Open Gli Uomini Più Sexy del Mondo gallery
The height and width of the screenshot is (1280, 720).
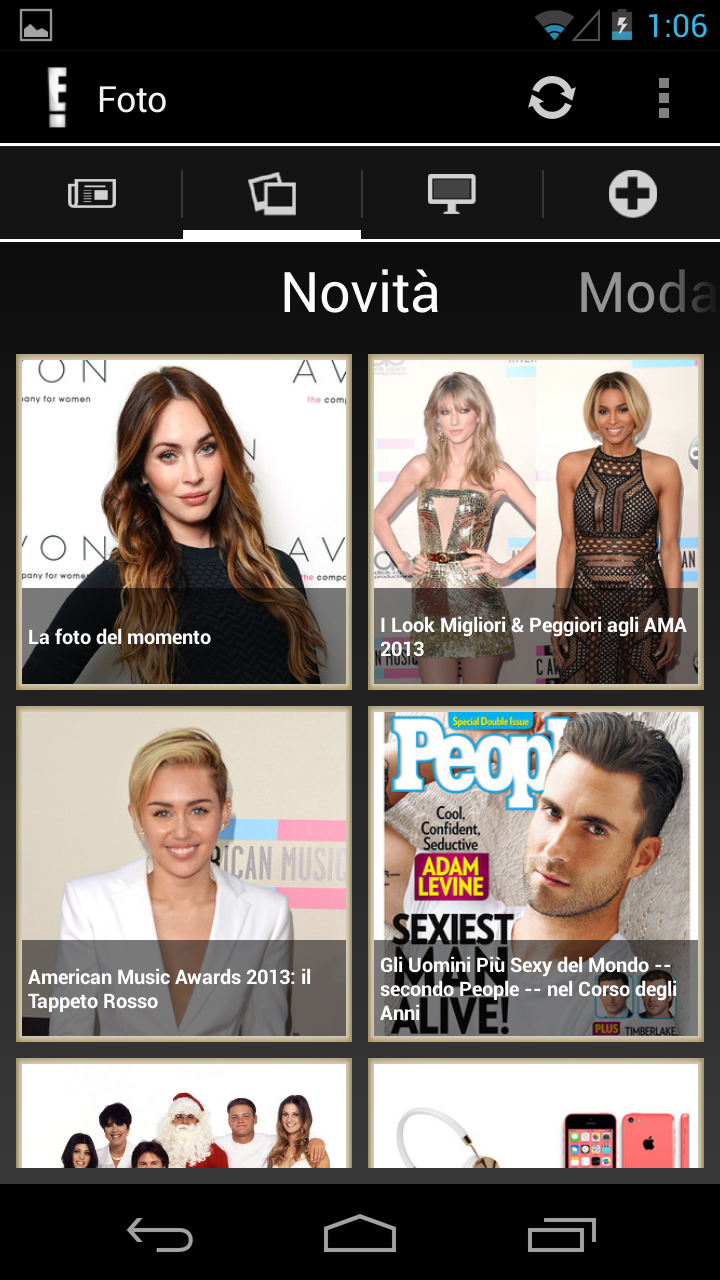pyautogui.click(x=536, y=873)
